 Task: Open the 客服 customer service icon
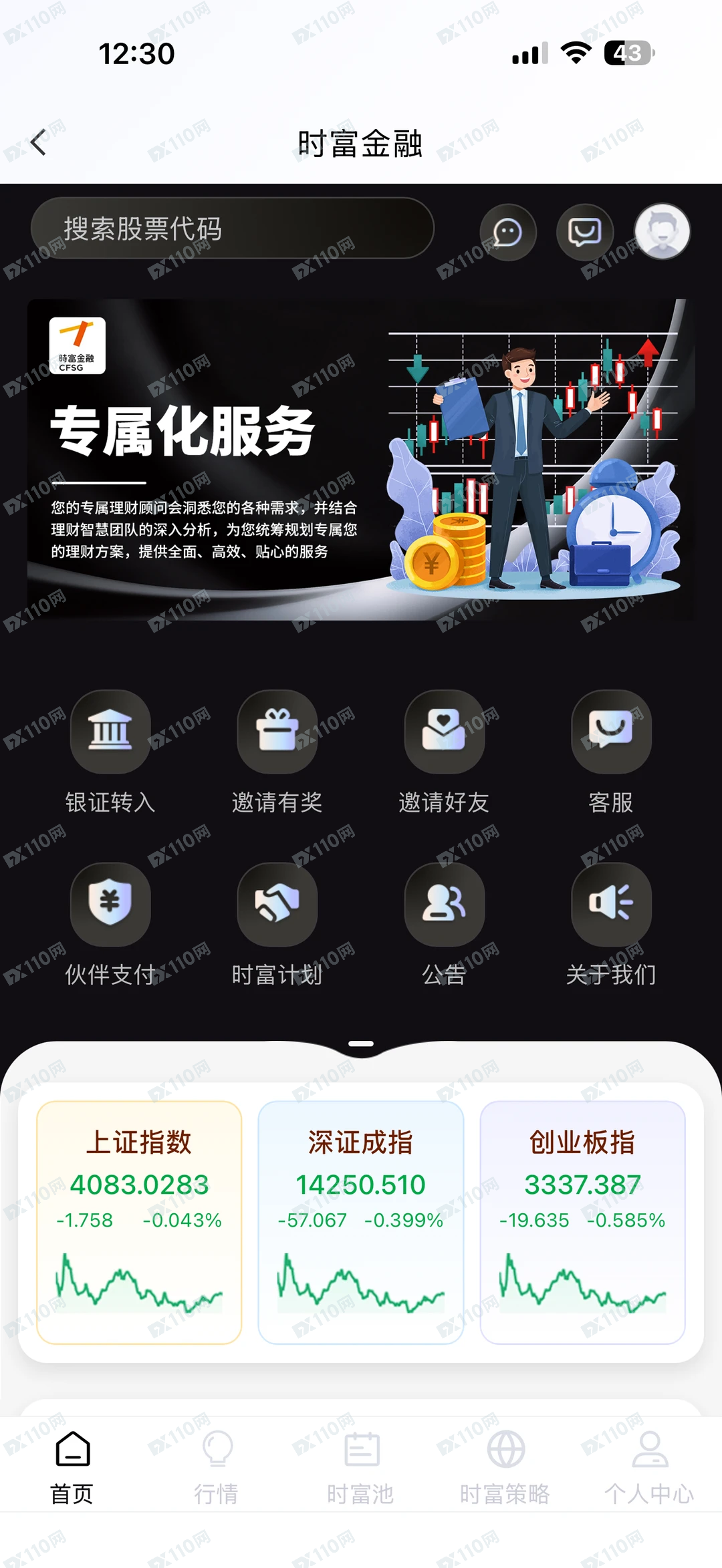(610, 730)
